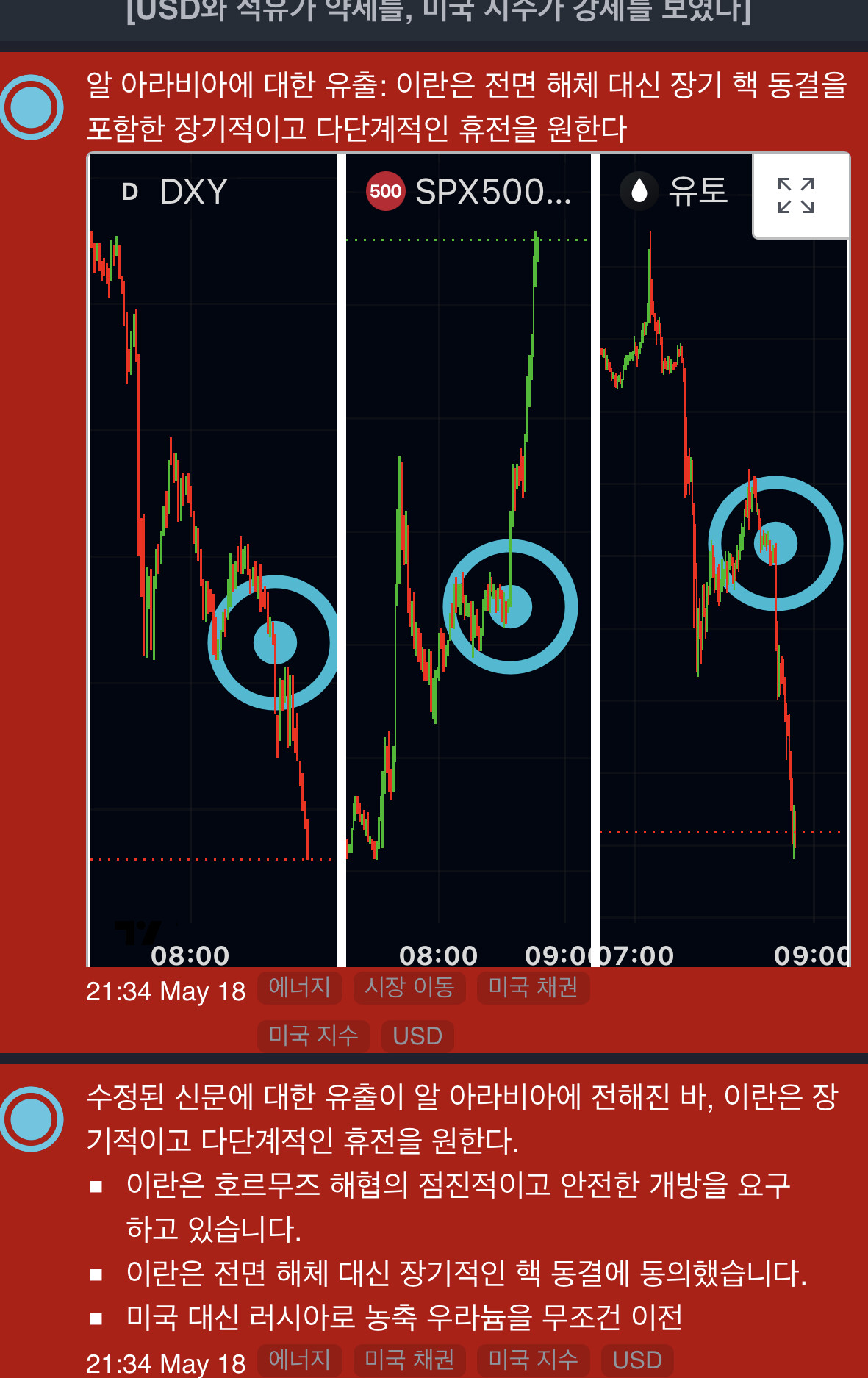Select the 에너지 tag under the first post

(300, 987)
